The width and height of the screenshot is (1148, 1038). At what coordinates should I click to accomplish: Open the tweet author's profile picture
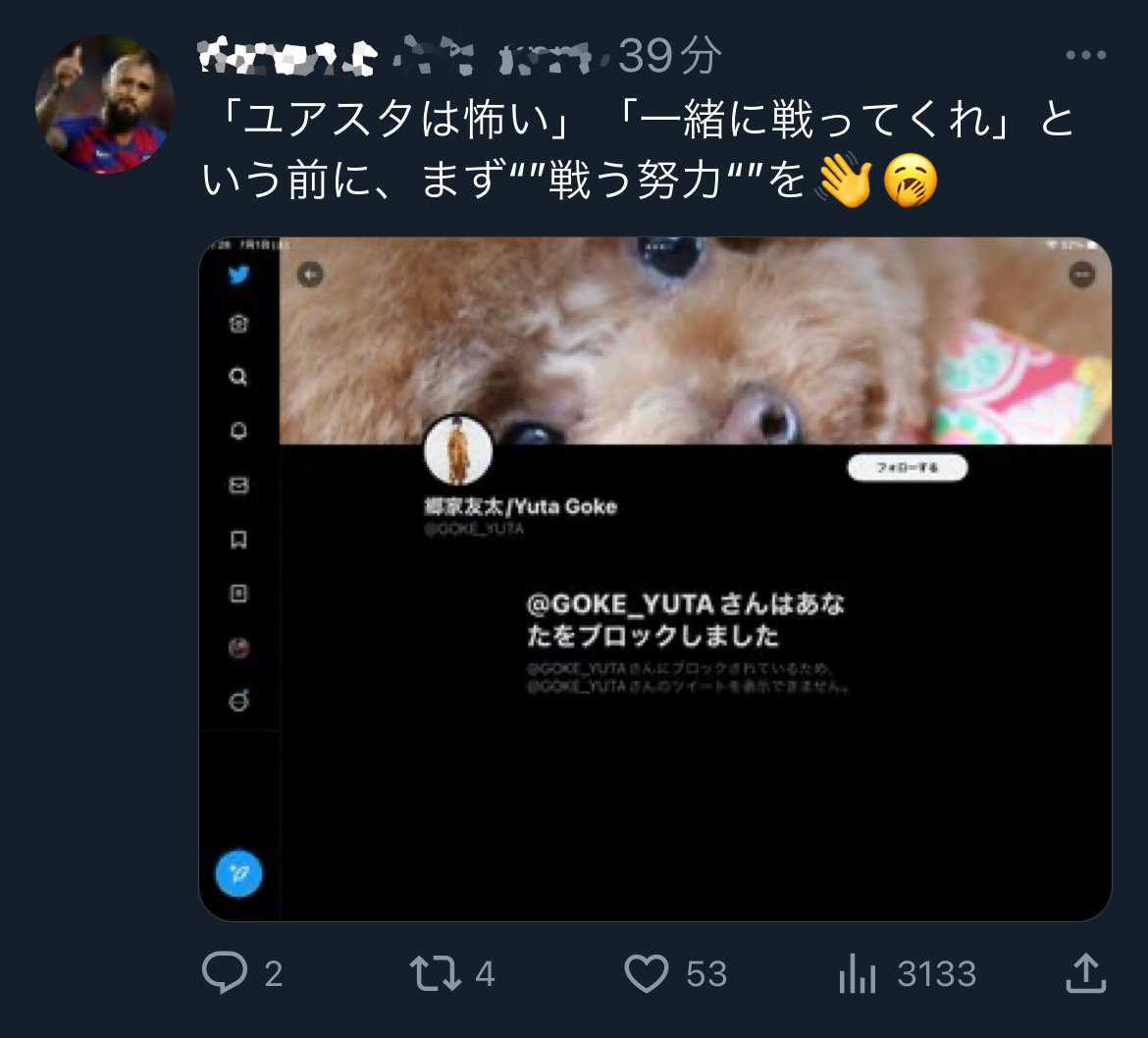click(104, 105)
